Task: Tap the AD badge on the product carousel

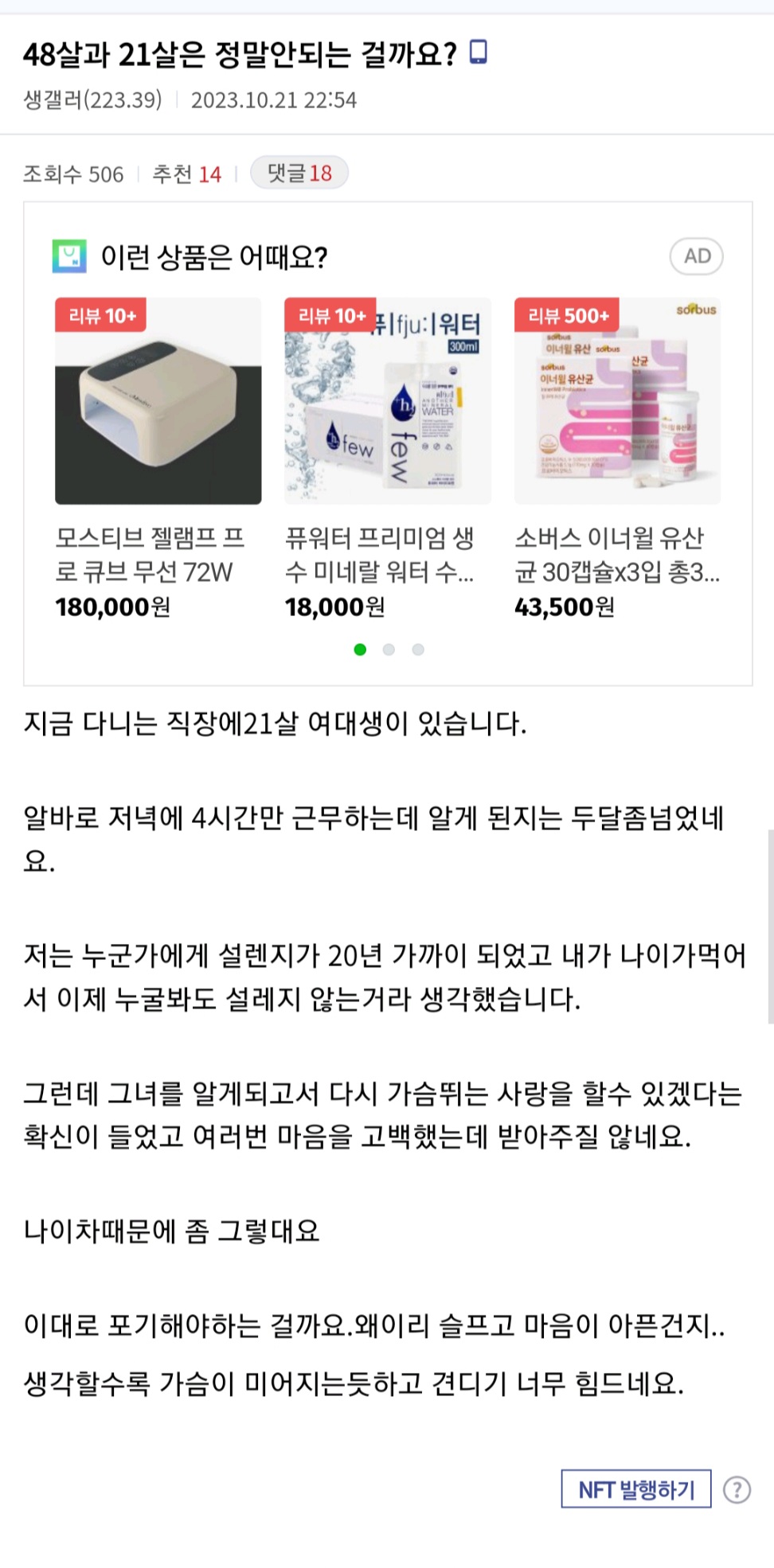Action: click(x=696, y=256)
